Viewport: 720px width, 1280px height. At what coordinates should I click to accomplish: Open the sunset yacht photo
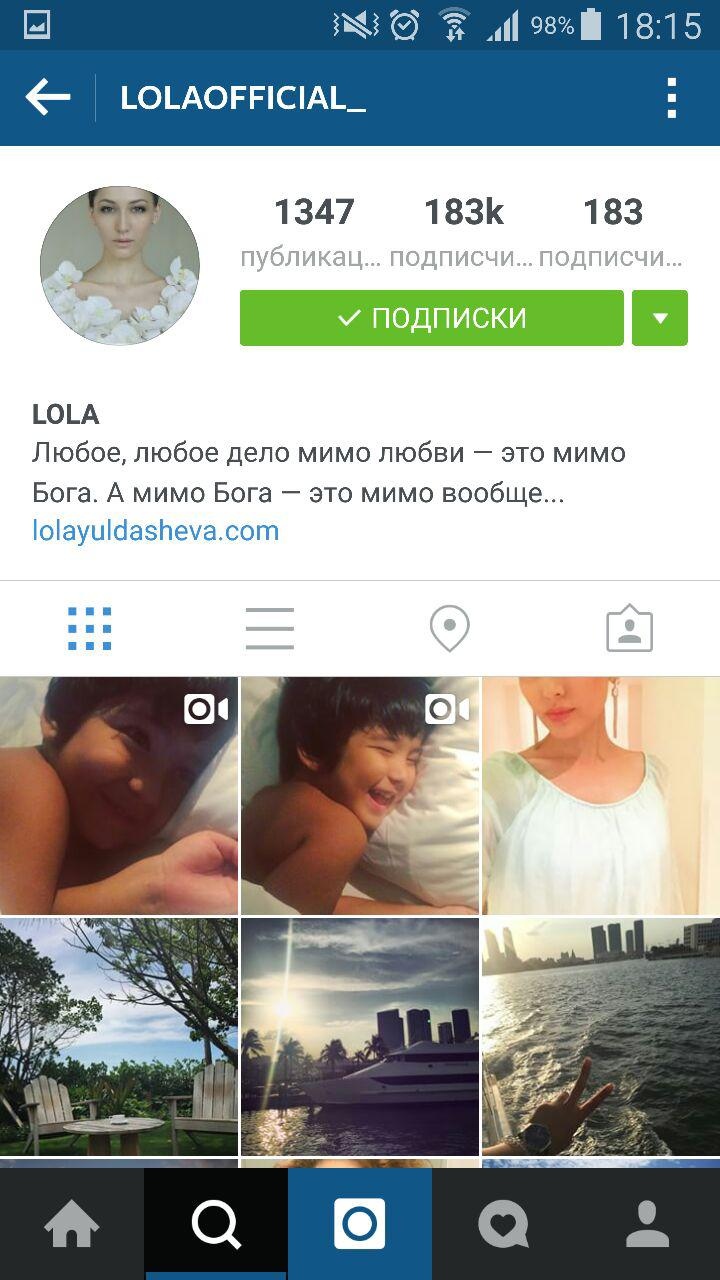point(360,1036)
